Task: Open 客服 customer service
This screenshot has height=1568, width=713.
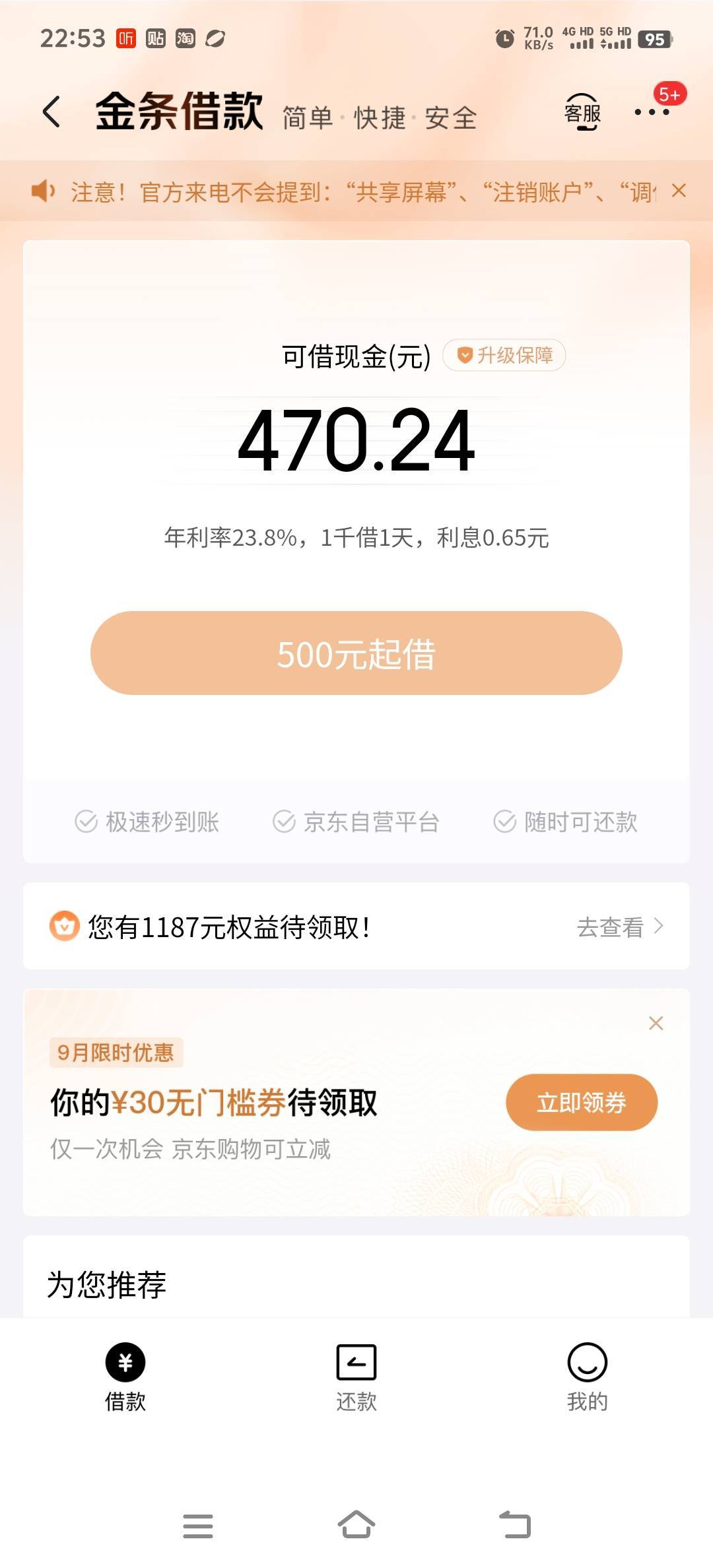Action: (x=582, y=112)
